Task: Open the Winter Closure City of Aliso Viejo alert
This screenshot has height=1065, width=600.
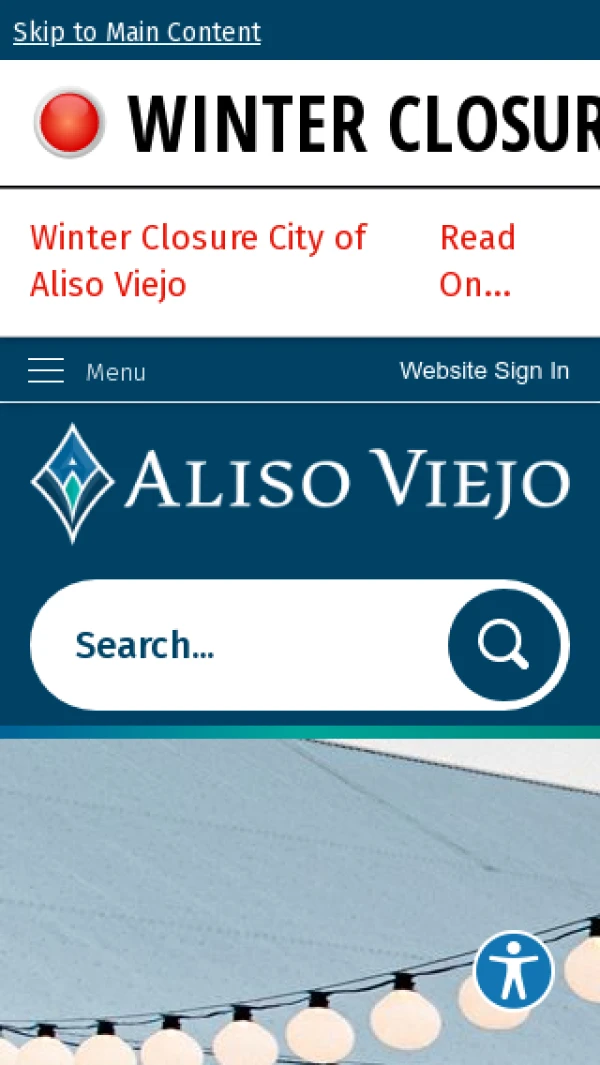Action: click(198, 261)
